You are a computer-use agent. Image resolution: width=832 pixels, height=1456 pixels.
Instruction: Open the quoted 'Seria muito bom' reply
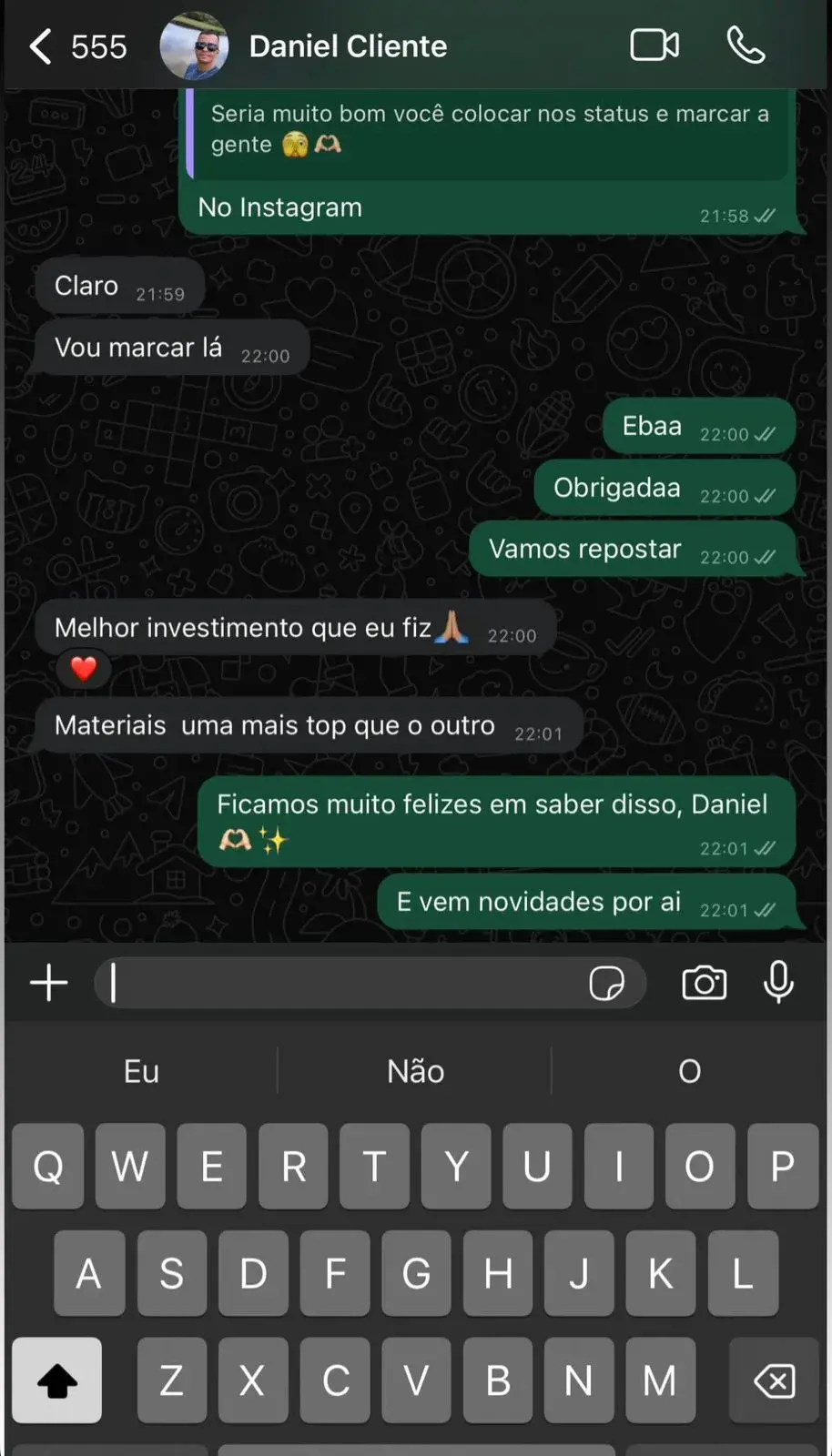coord(489,129)
